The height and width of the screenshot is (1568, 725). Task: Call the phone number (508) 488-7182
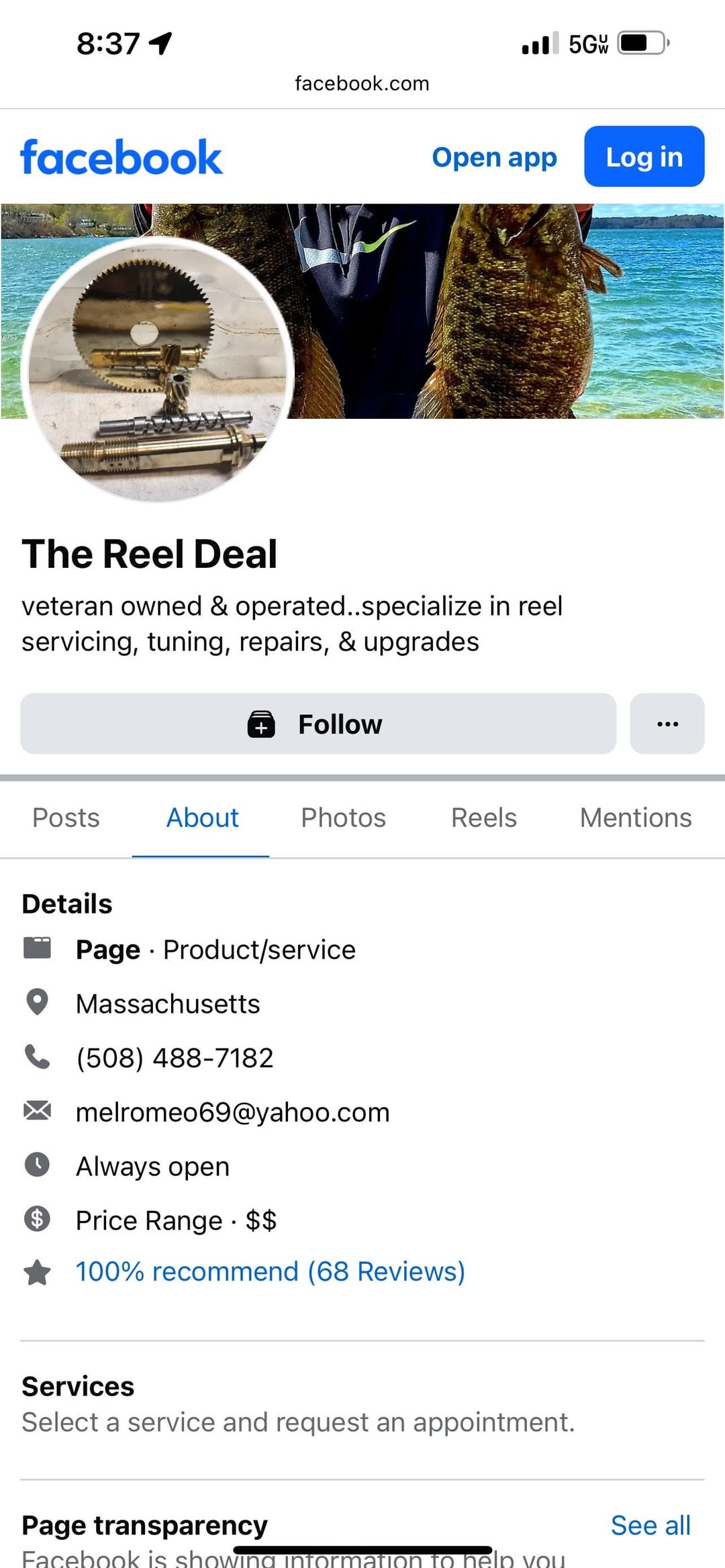tap(175, 1058)
